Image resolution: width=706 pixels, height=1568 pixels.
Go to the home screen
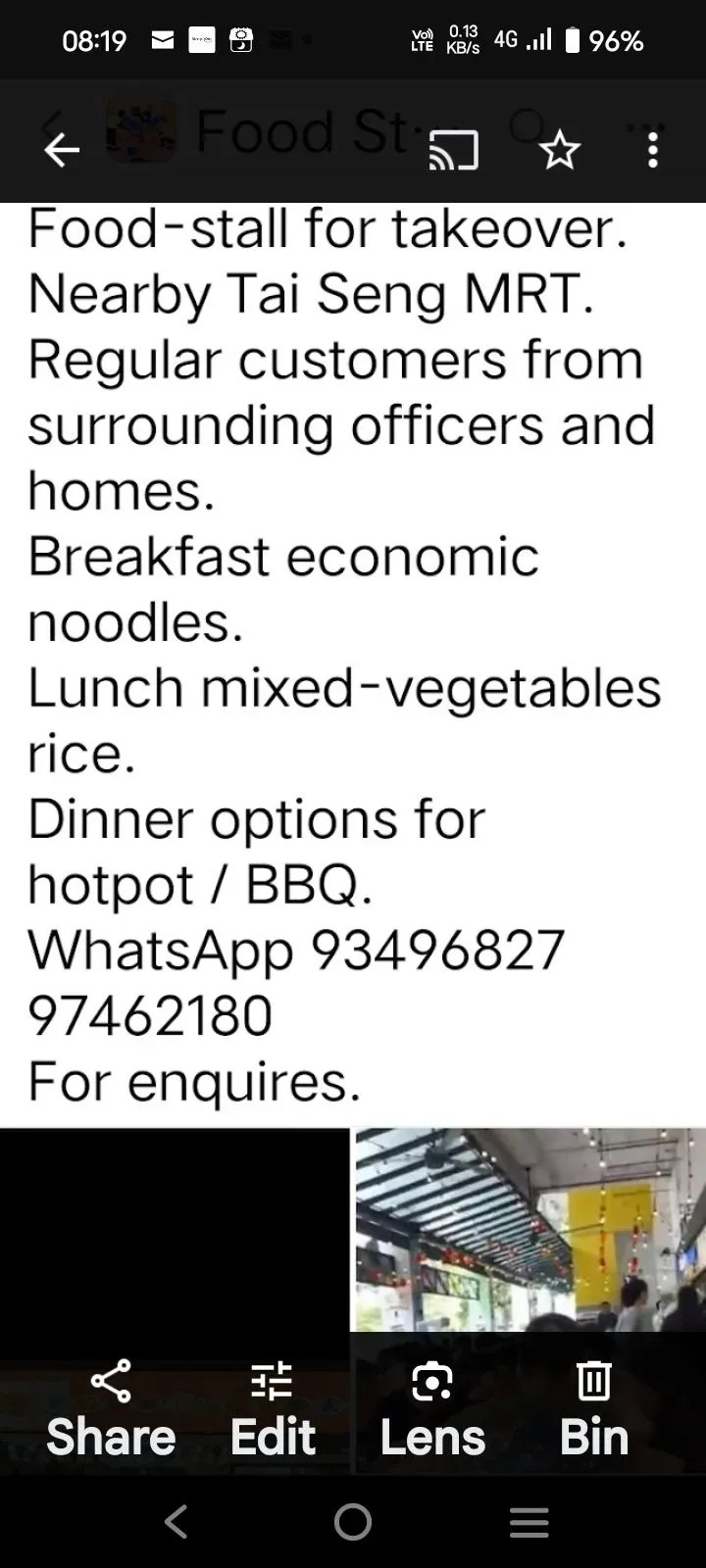point(353,1522)
